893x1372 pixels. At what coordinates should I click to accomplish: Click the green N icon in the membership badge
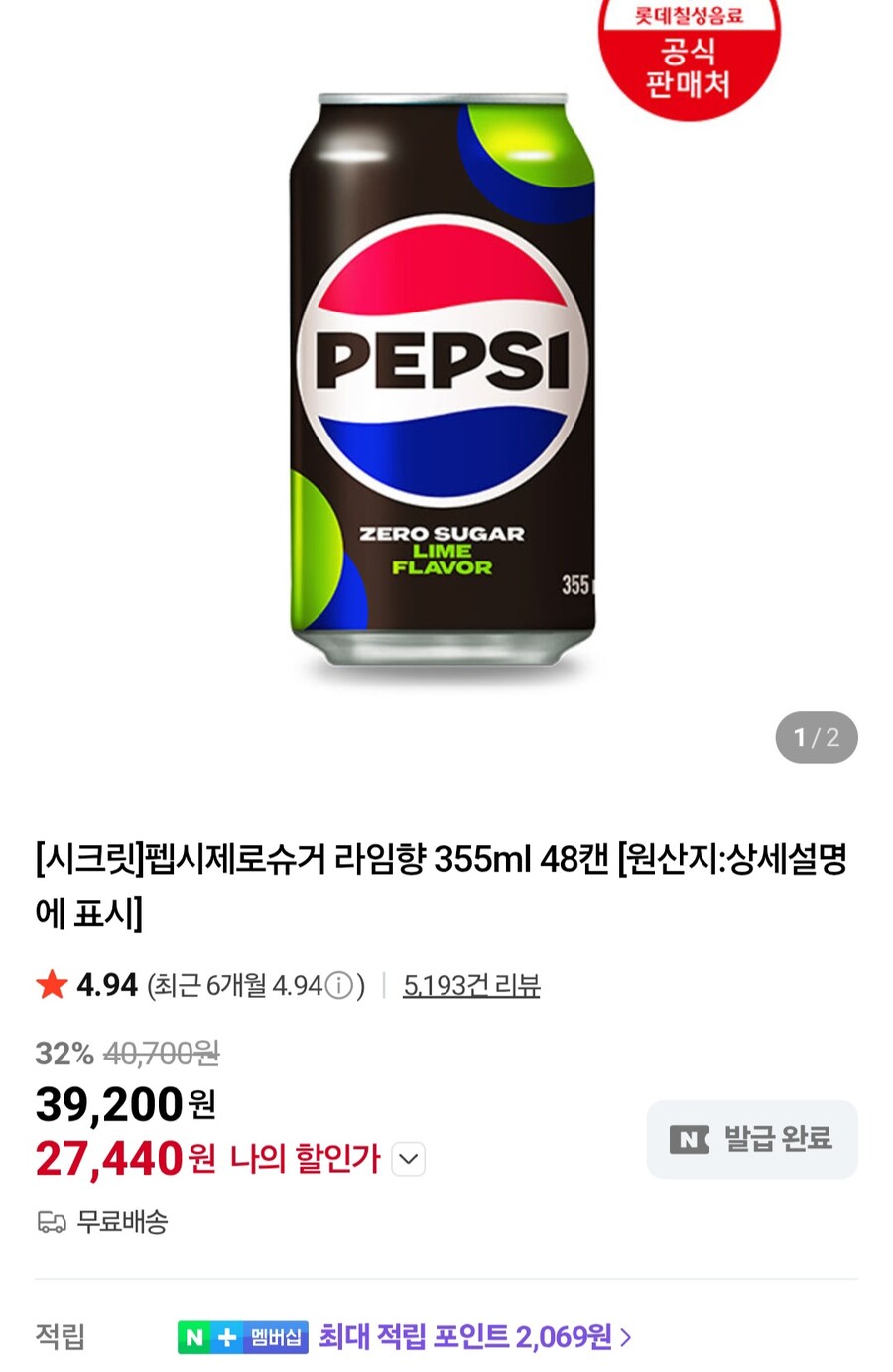pos(194,1338)
